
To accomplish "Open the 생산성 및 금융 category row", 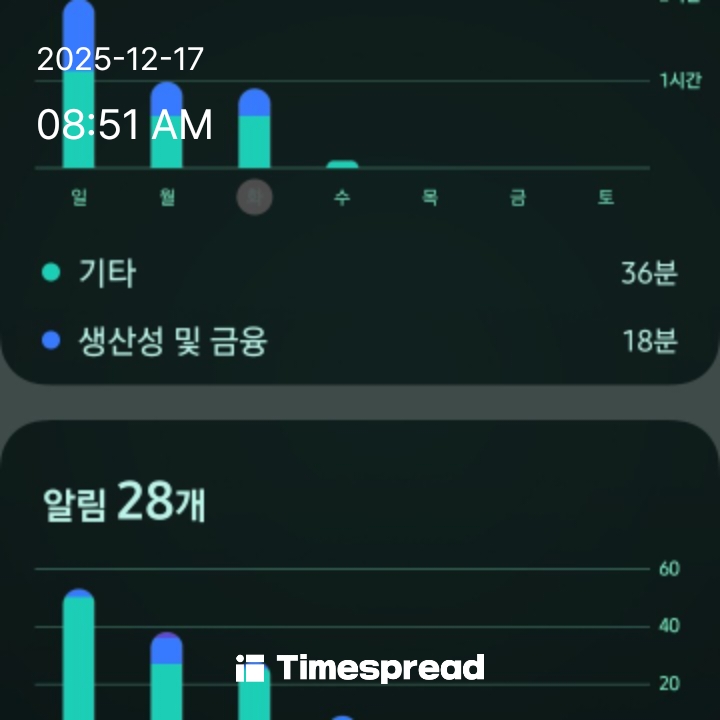I will point(360,341).
